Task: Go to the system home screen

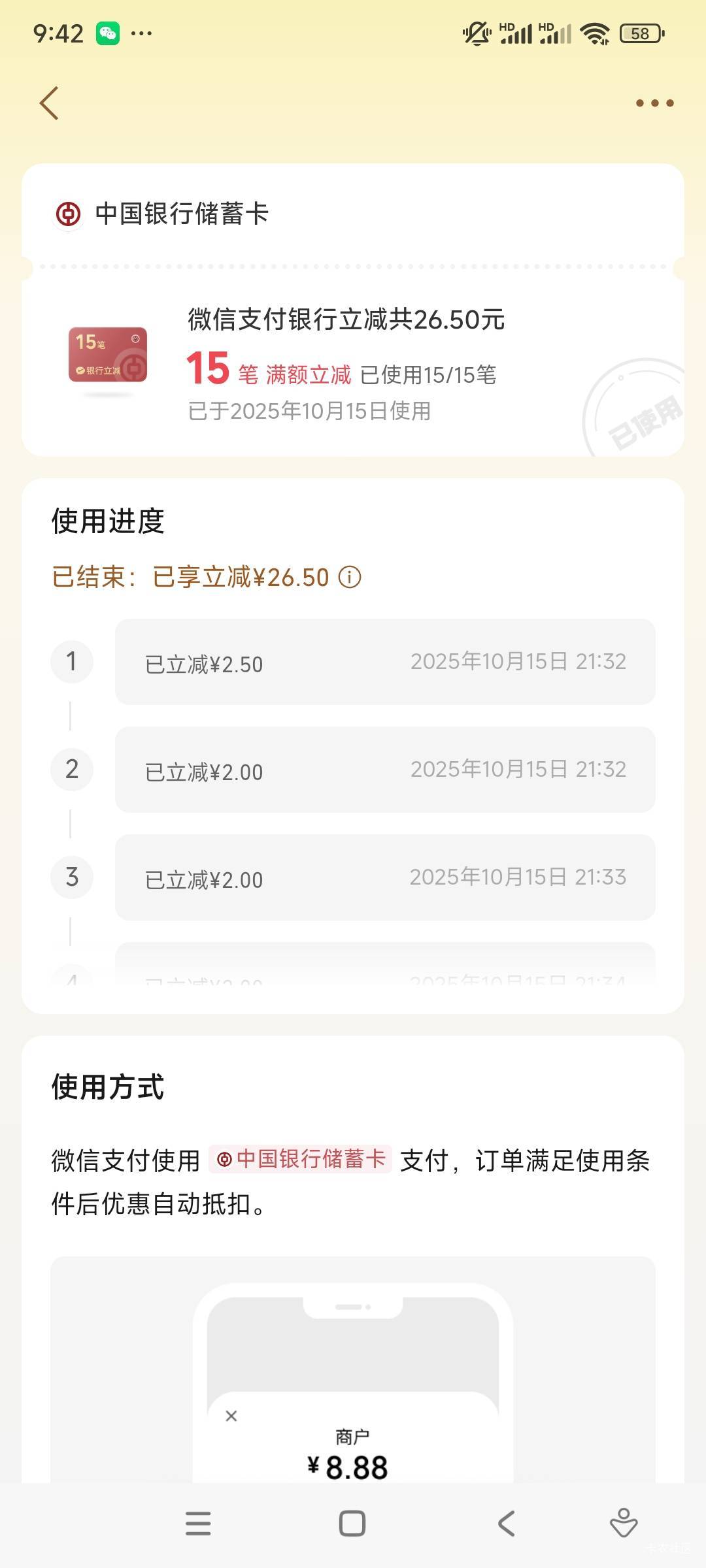Action: point(352,1524)
